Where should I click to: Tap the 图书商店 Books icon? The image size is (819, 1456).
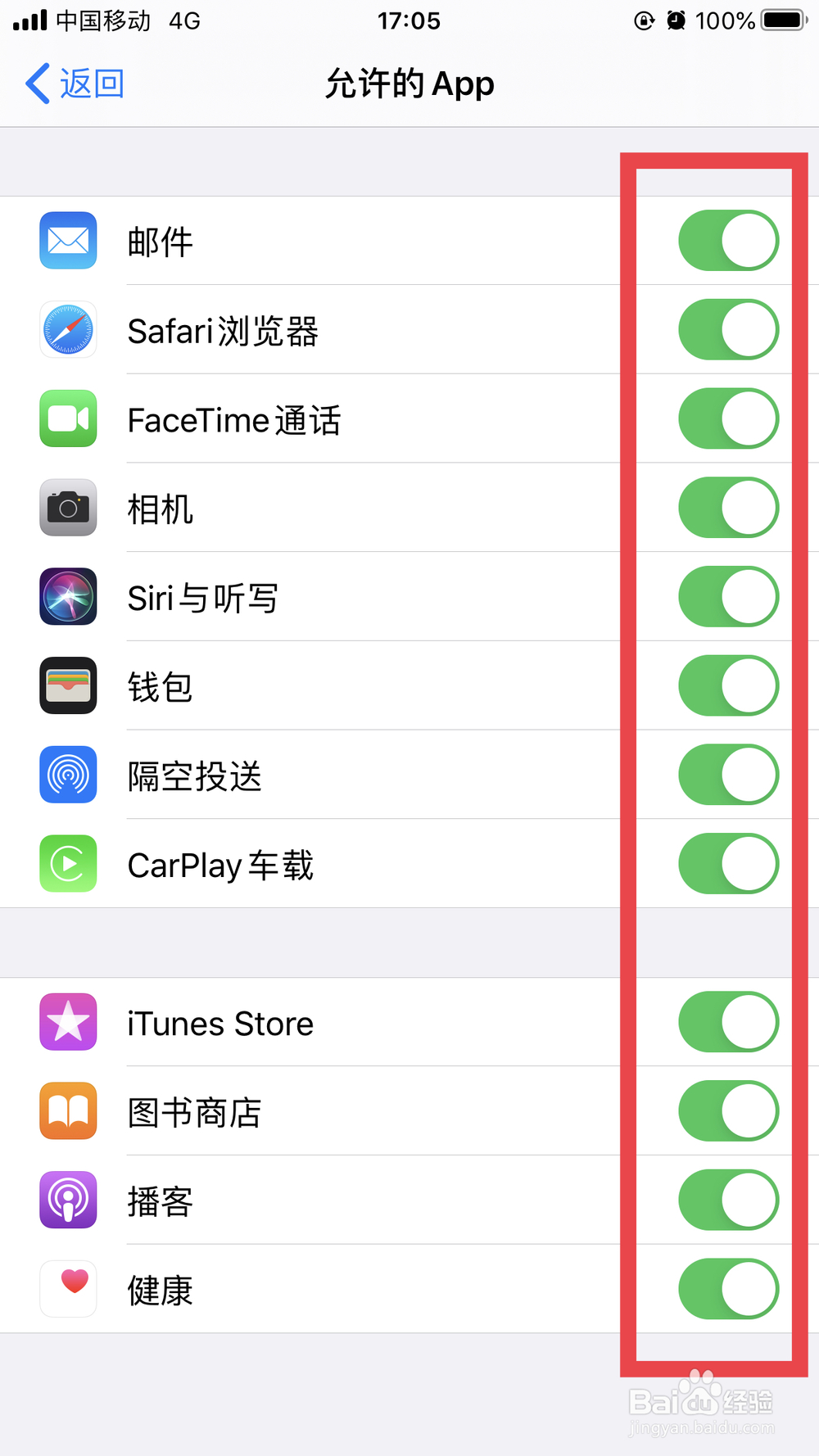pos(68,1111)
